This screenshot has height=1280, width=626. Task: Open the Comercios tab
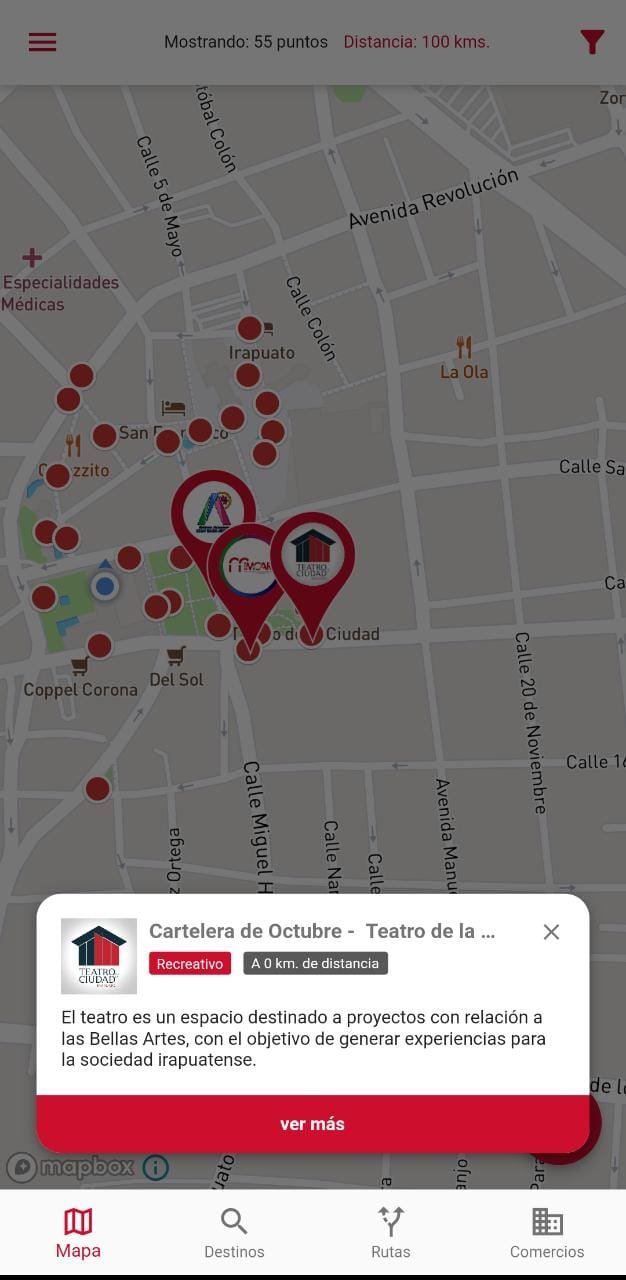click(x=547, y=1233)
